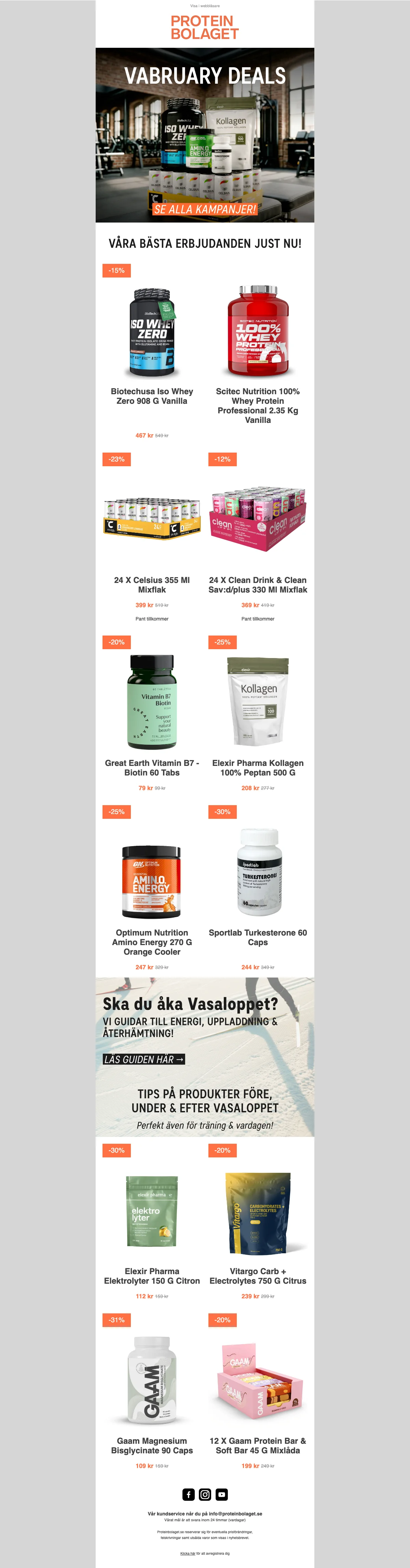
Task: Open 'Visa i webbläsare' link
Action: [205, 5]
